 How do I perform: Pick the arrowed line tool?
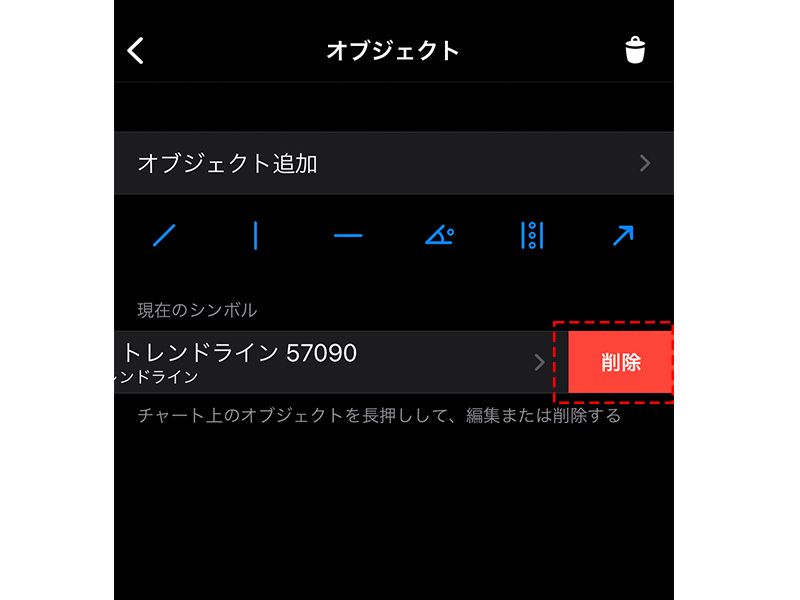(622, 236)
